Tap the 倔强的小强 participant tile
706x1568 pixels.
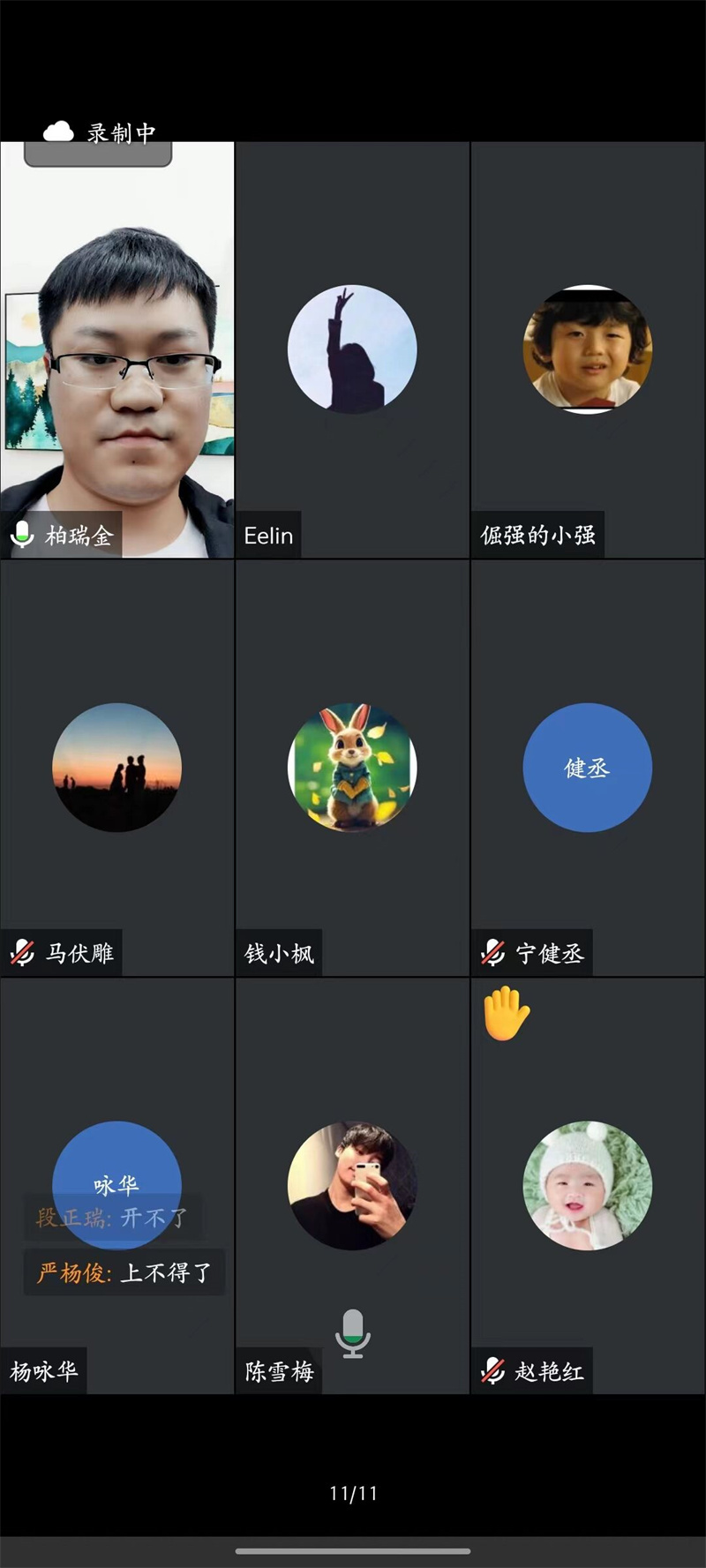pyautogui.click(x=588, y=349)
